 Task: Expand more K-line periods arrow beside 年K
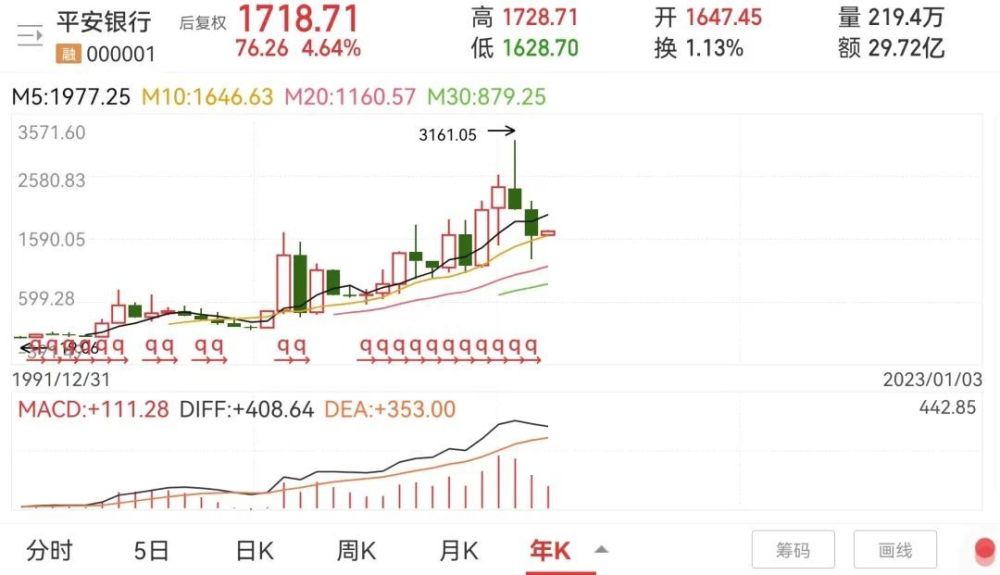(601, 549)
